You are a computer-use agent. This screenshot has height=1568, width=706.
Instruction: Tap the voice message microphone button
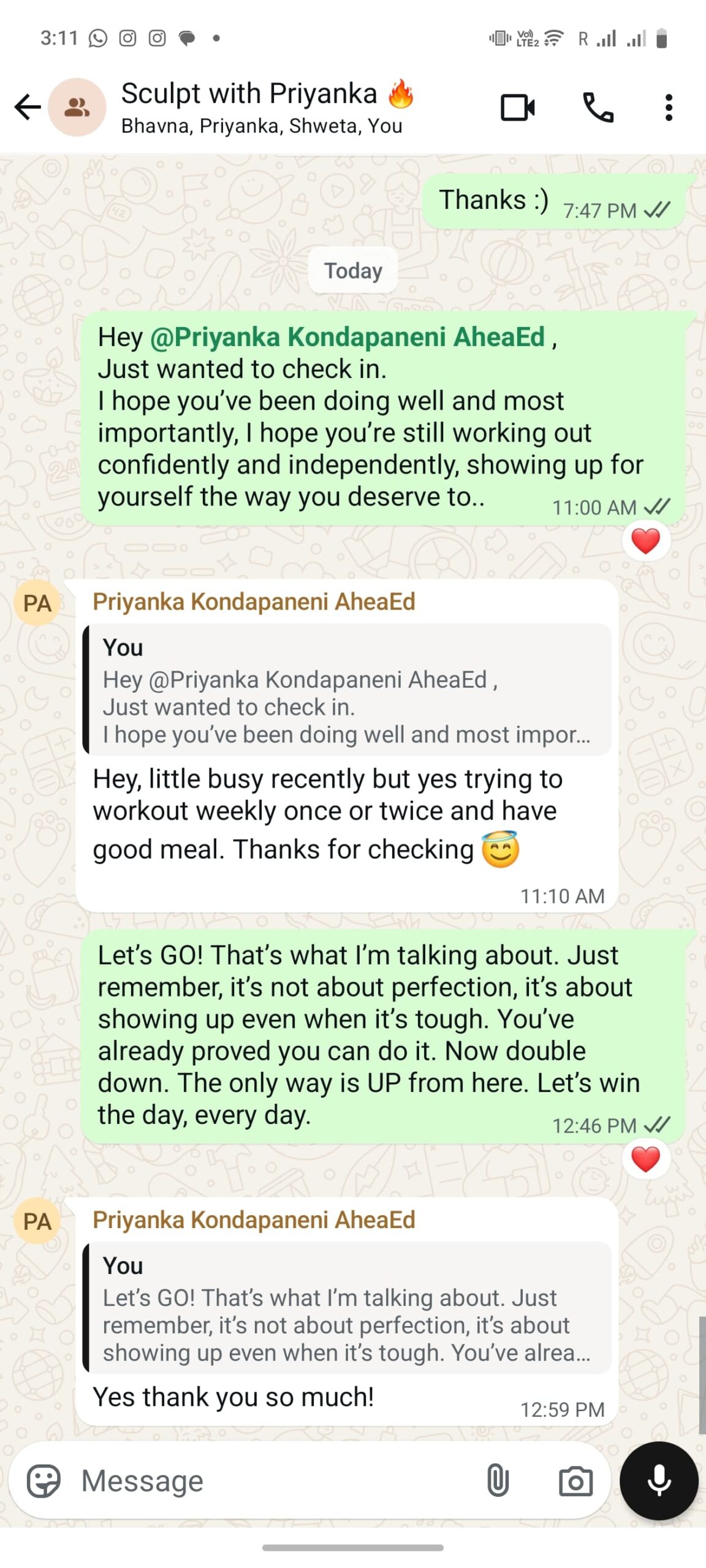[659, 1481]
